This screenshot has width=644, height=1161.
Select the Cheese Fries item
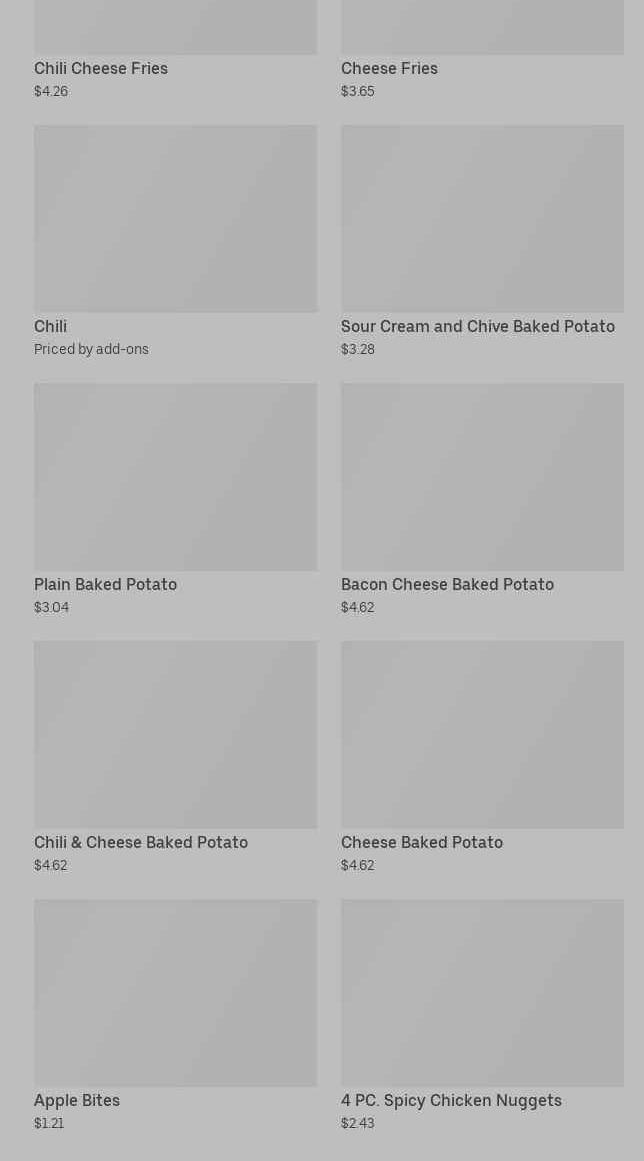pos(389,68)
